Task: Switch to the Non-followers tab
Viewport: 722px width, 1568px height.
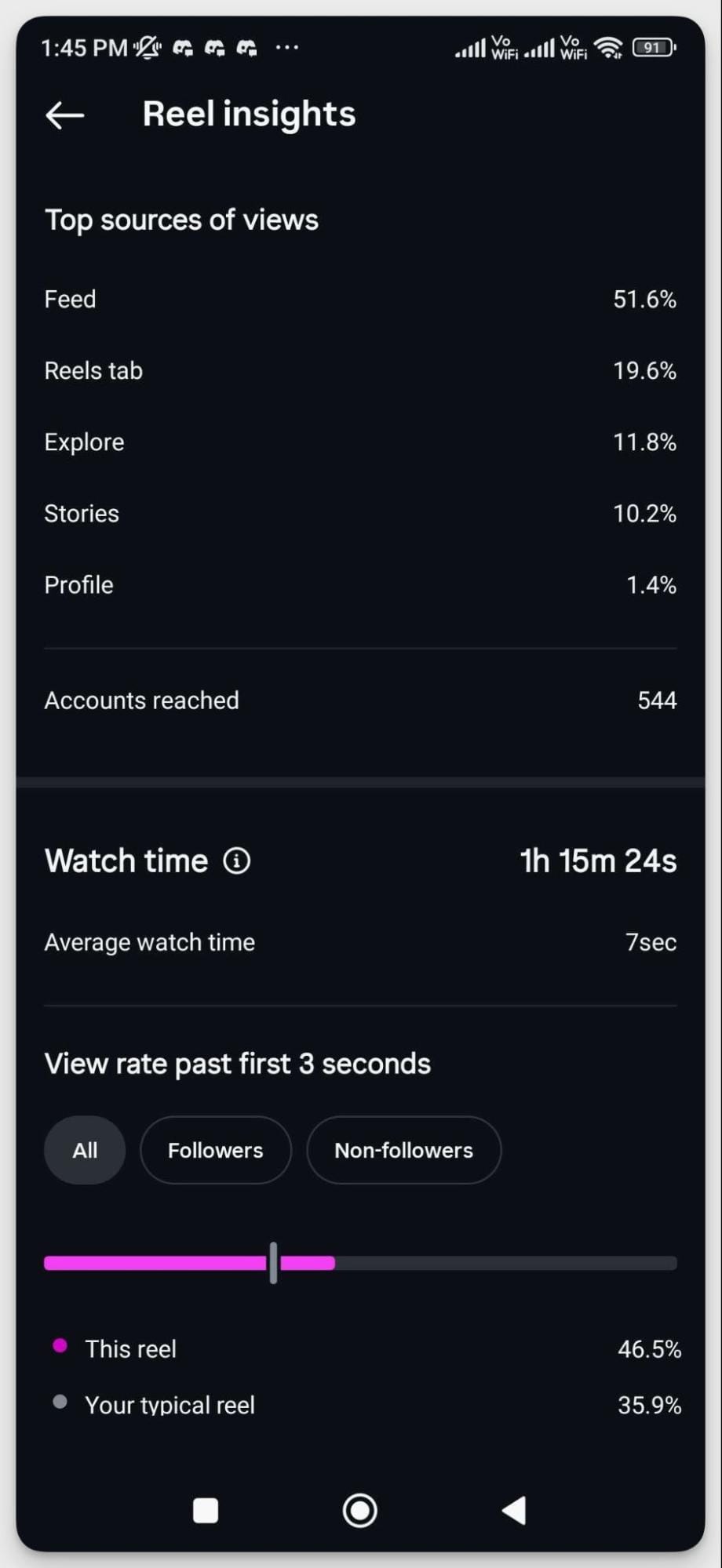Action: 403,1150
